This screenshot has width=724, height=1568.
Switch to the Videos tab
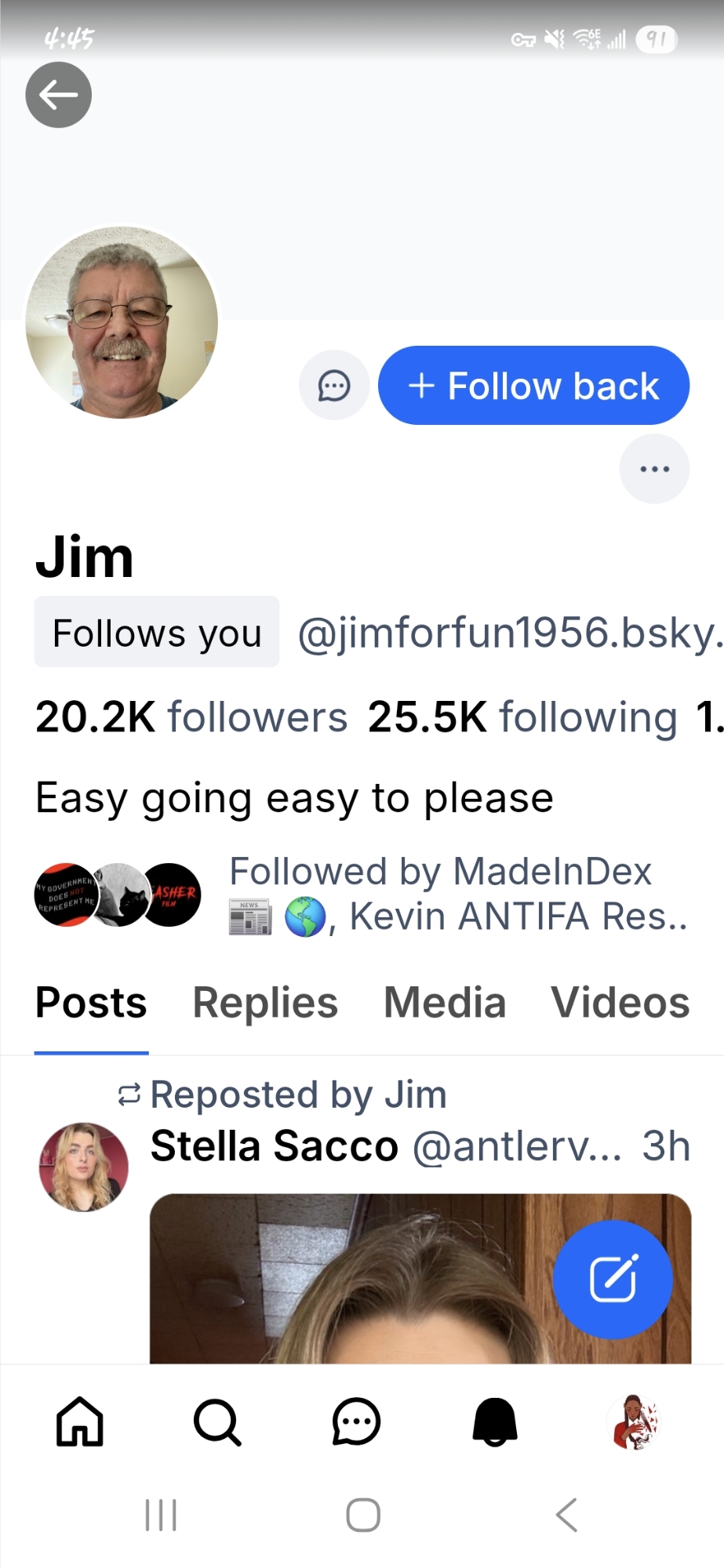point(620,1003)
